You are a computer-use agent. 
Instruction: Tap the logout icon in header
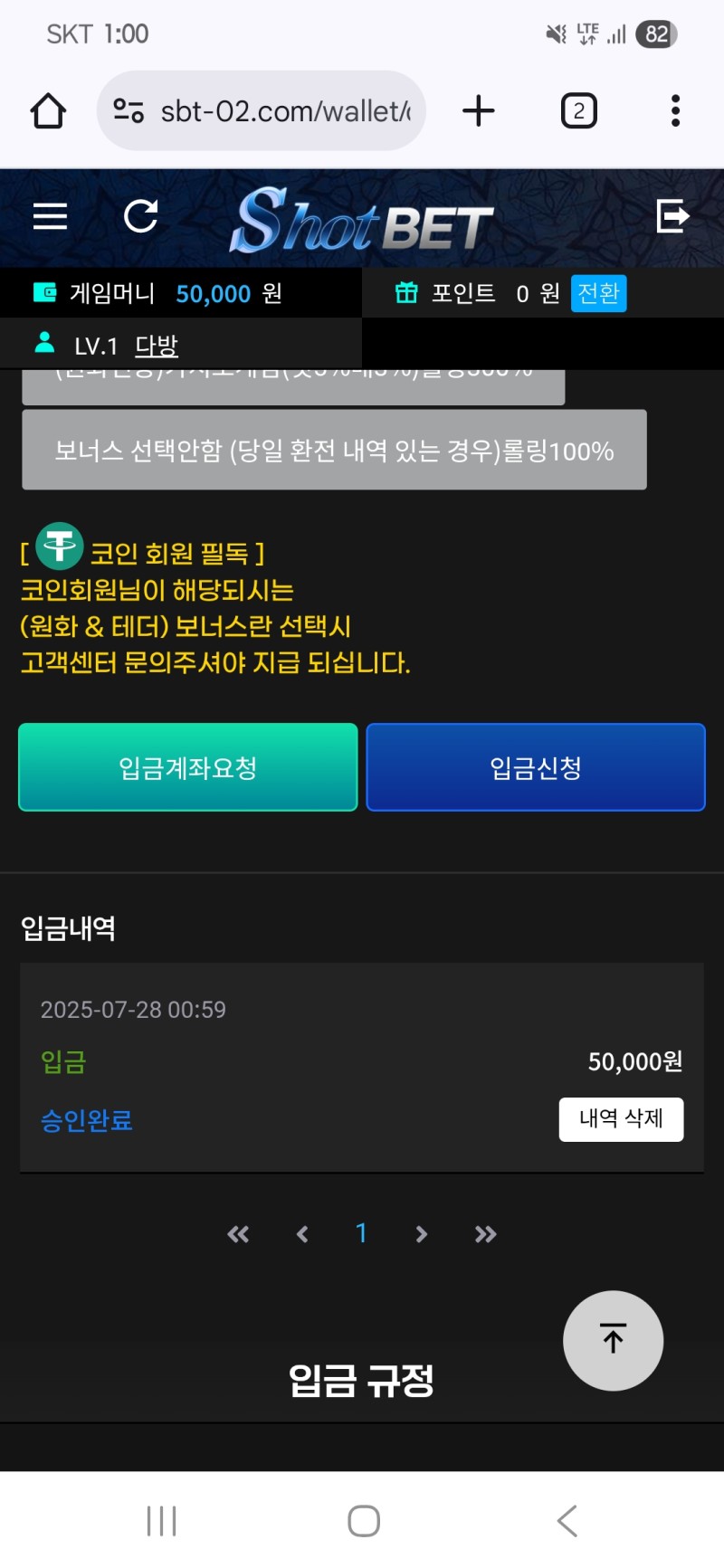[672, 216]
